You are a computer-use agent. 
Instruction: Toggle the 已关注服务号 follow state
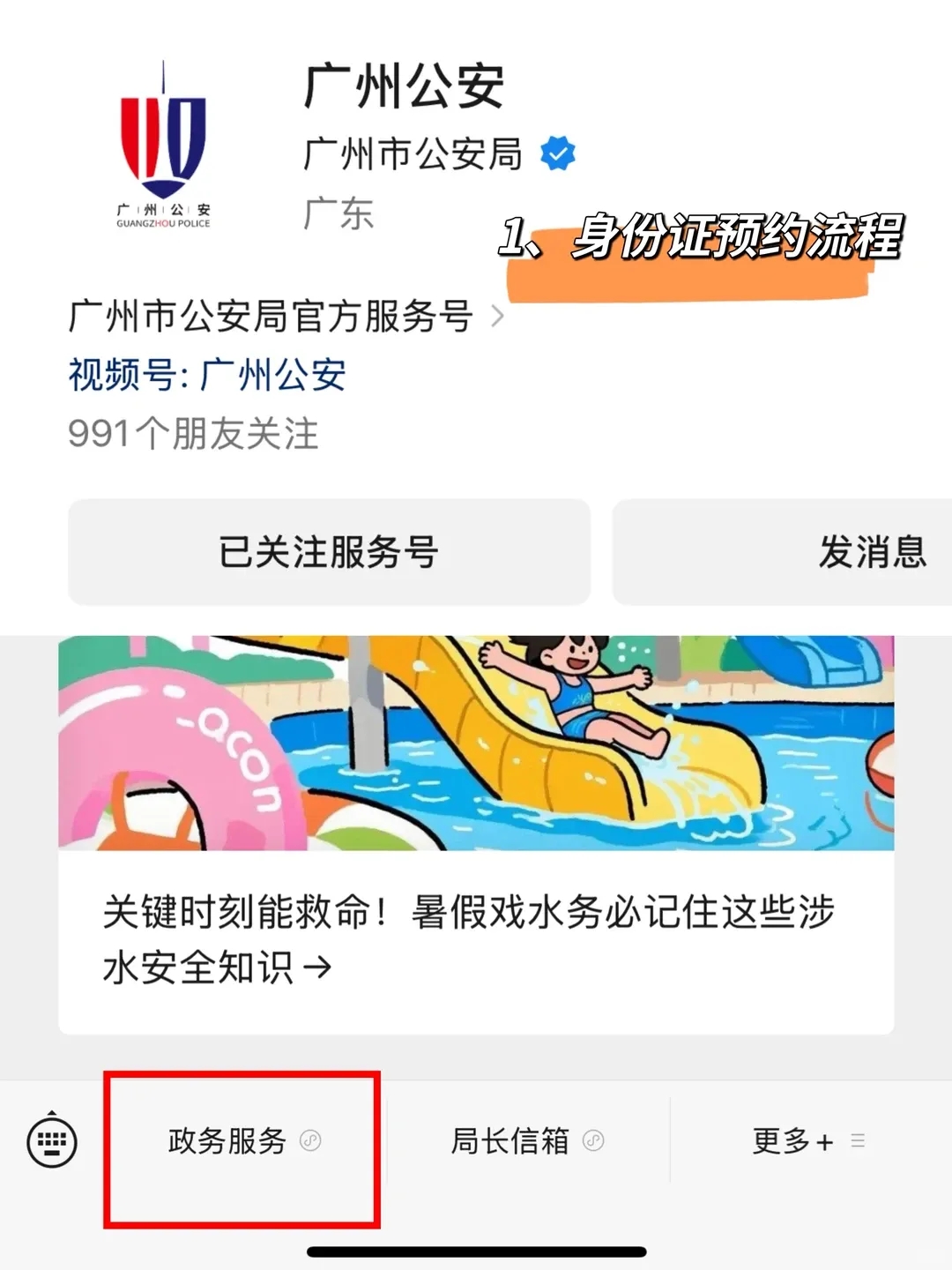click(326, 553)
